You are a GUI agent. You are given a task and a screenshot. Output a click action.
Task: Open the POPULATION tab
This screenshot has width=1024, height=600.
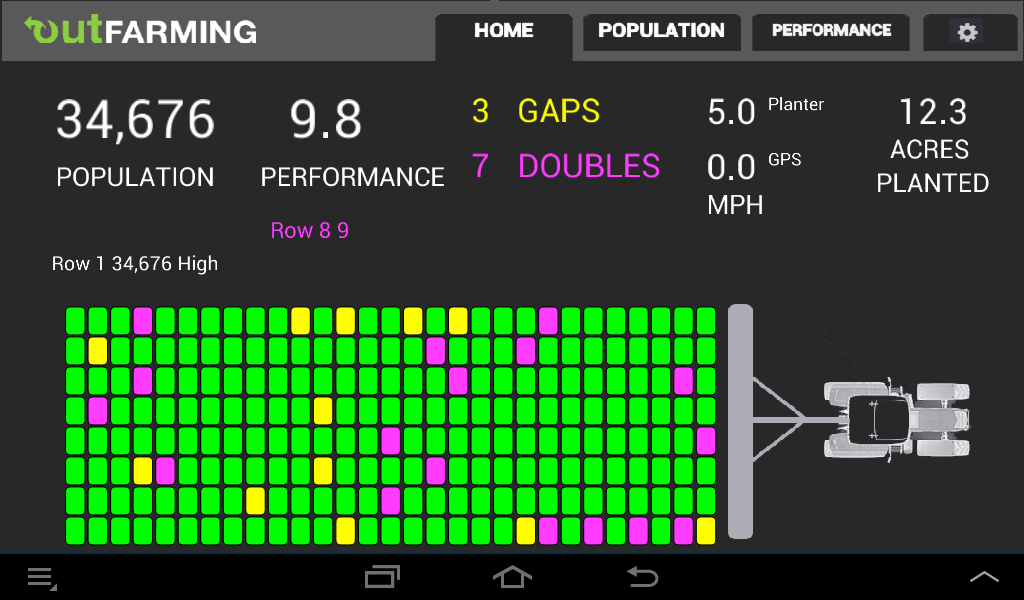coord(661,32)
